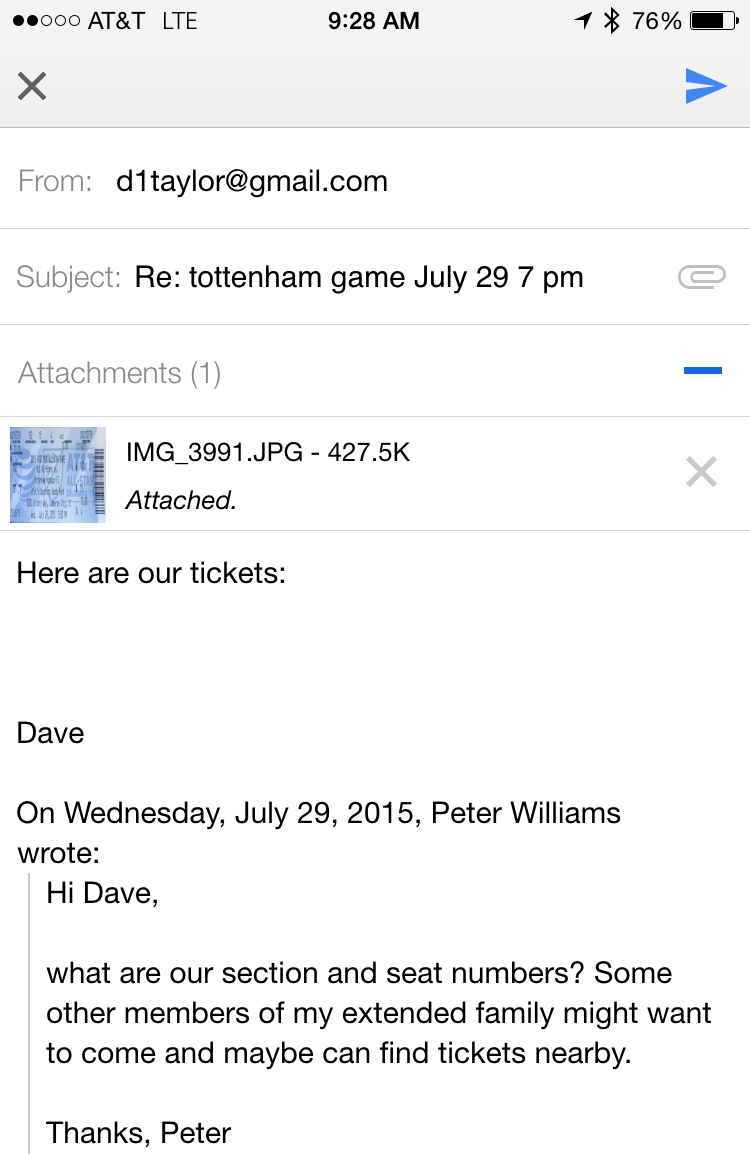
Task: Open the IMG_3991.JPG ticket thumbnail
Action: [58, 475]
